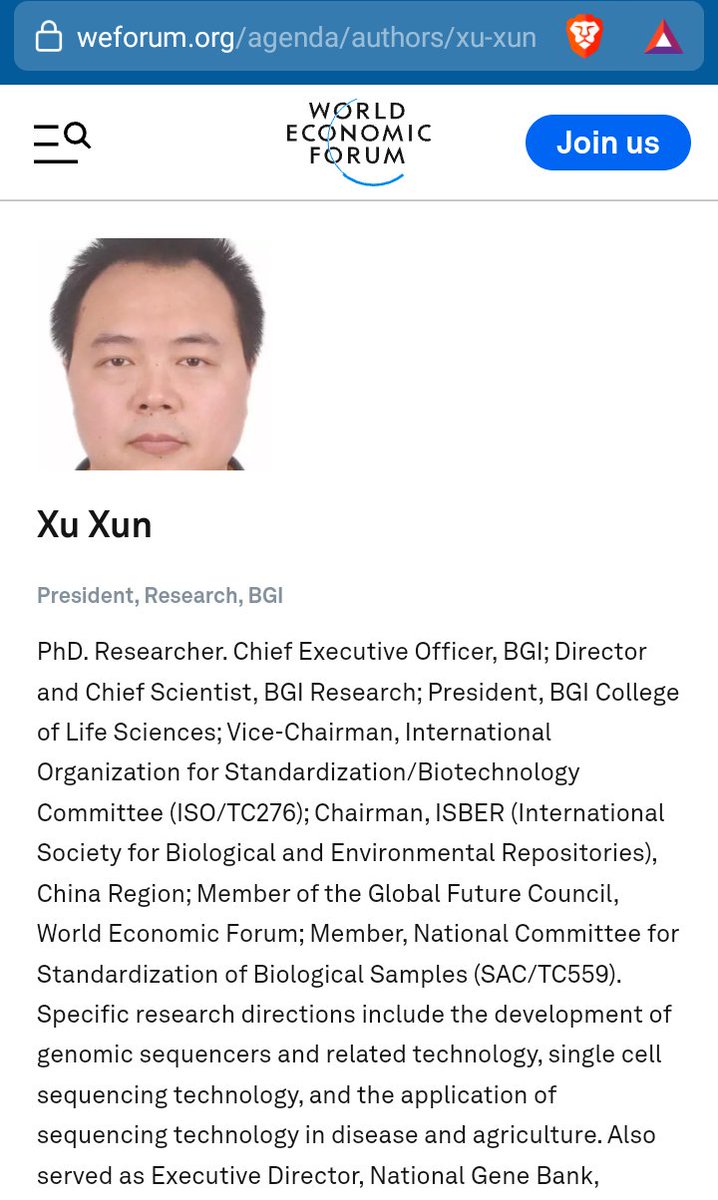The width and height of the screenshot is (718, 1200).
Task: Go to World Economic Forum homepage
Action: (358, 142)
